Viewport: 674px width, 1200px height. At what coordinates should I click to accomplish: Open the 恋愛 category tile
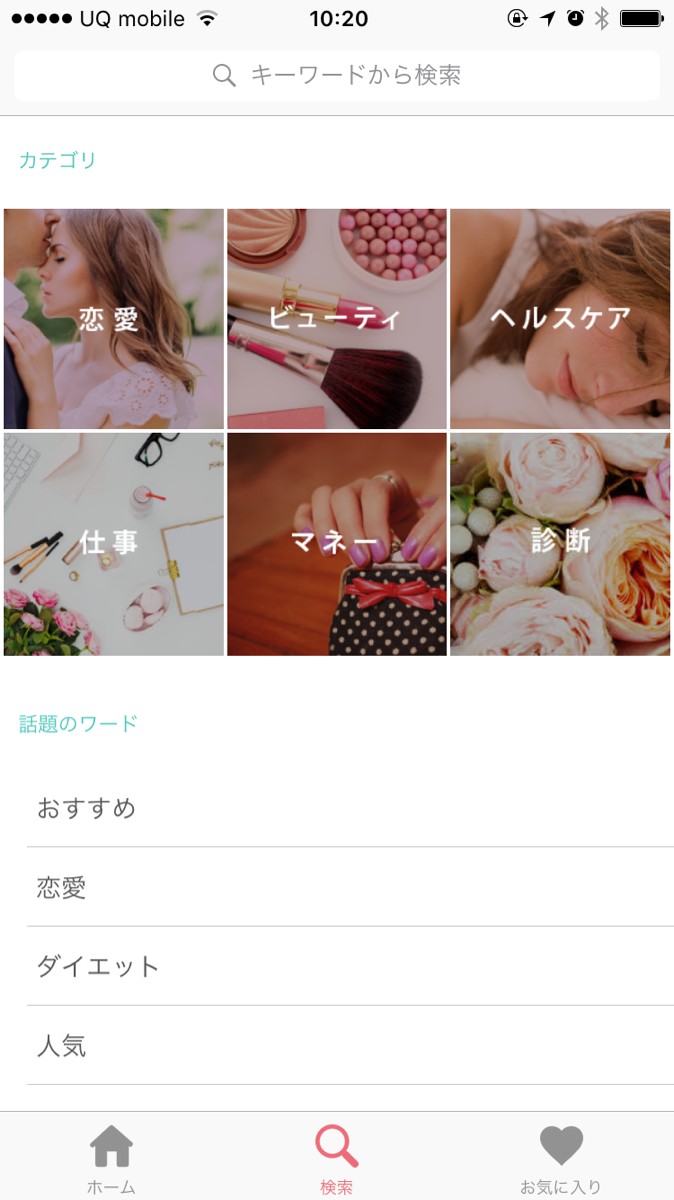113,319
